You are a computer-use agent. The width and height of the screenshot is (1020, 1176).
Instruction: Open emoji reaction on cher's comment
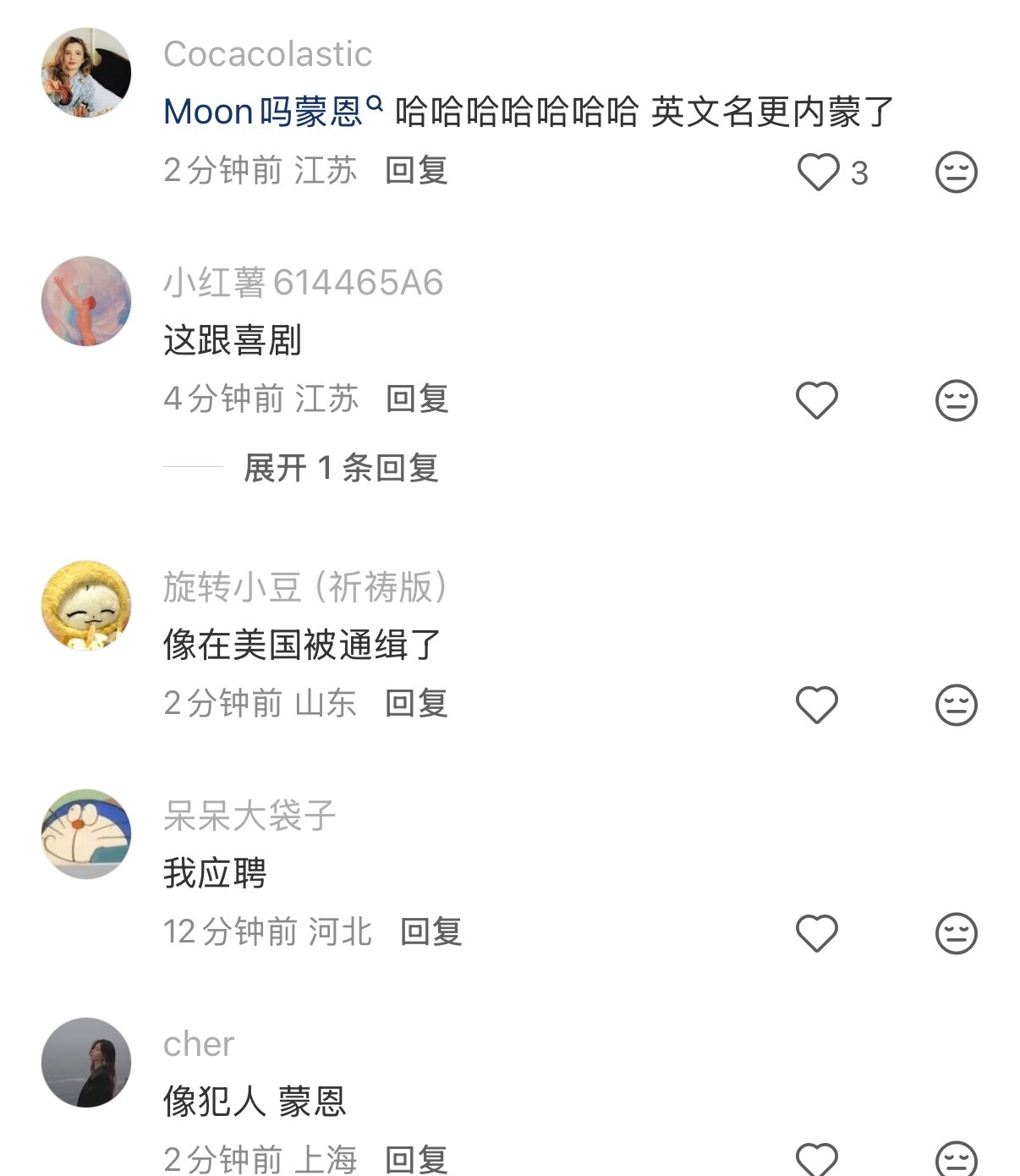[955, 1159]
